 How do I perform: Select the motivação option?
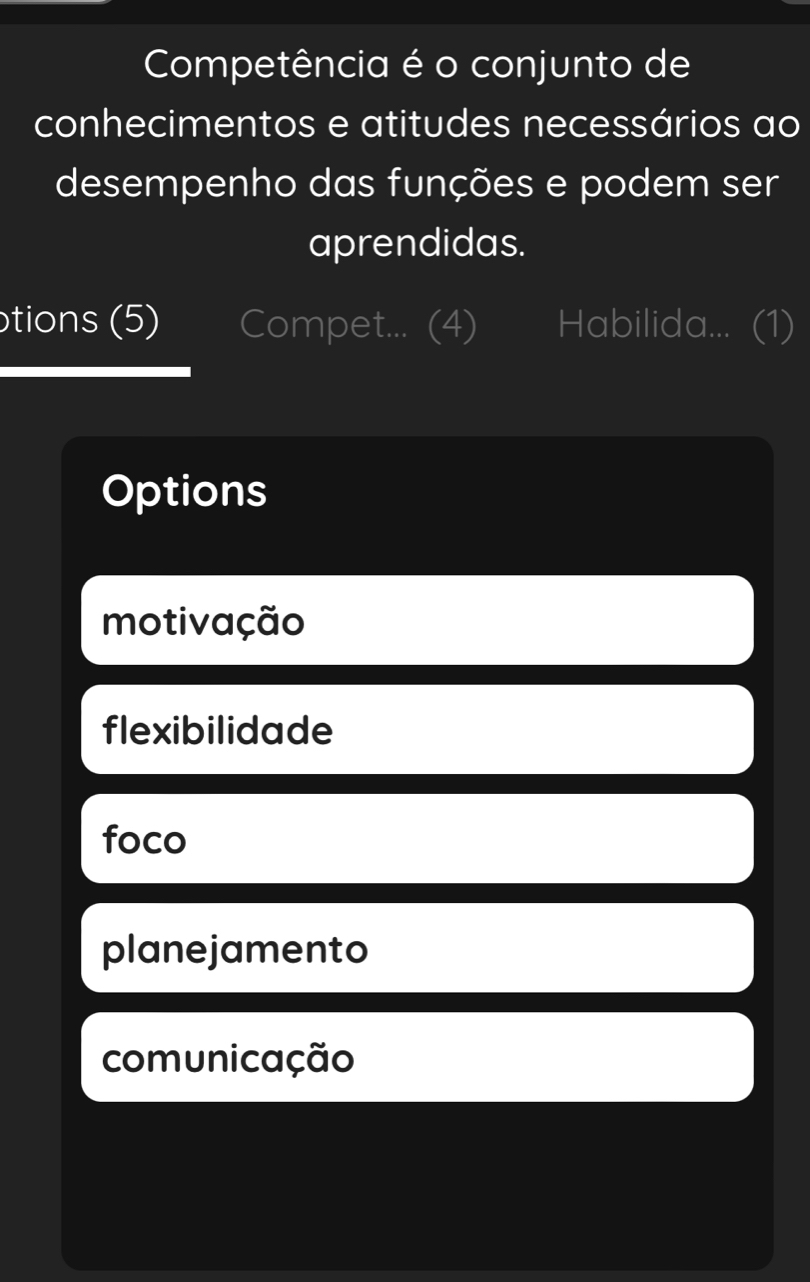(x=417, y=620)
